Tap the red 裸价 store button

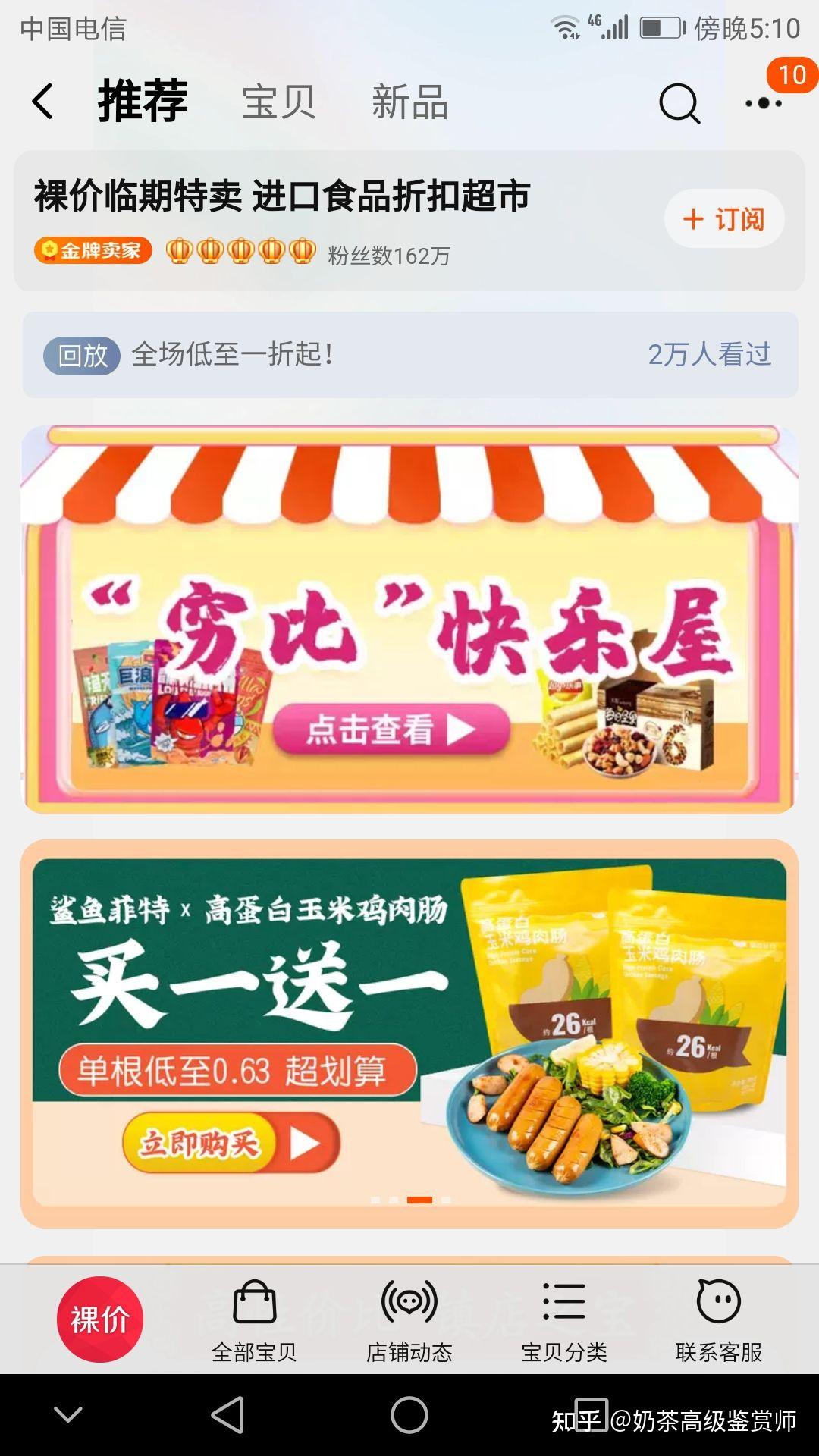point(100,1319)
